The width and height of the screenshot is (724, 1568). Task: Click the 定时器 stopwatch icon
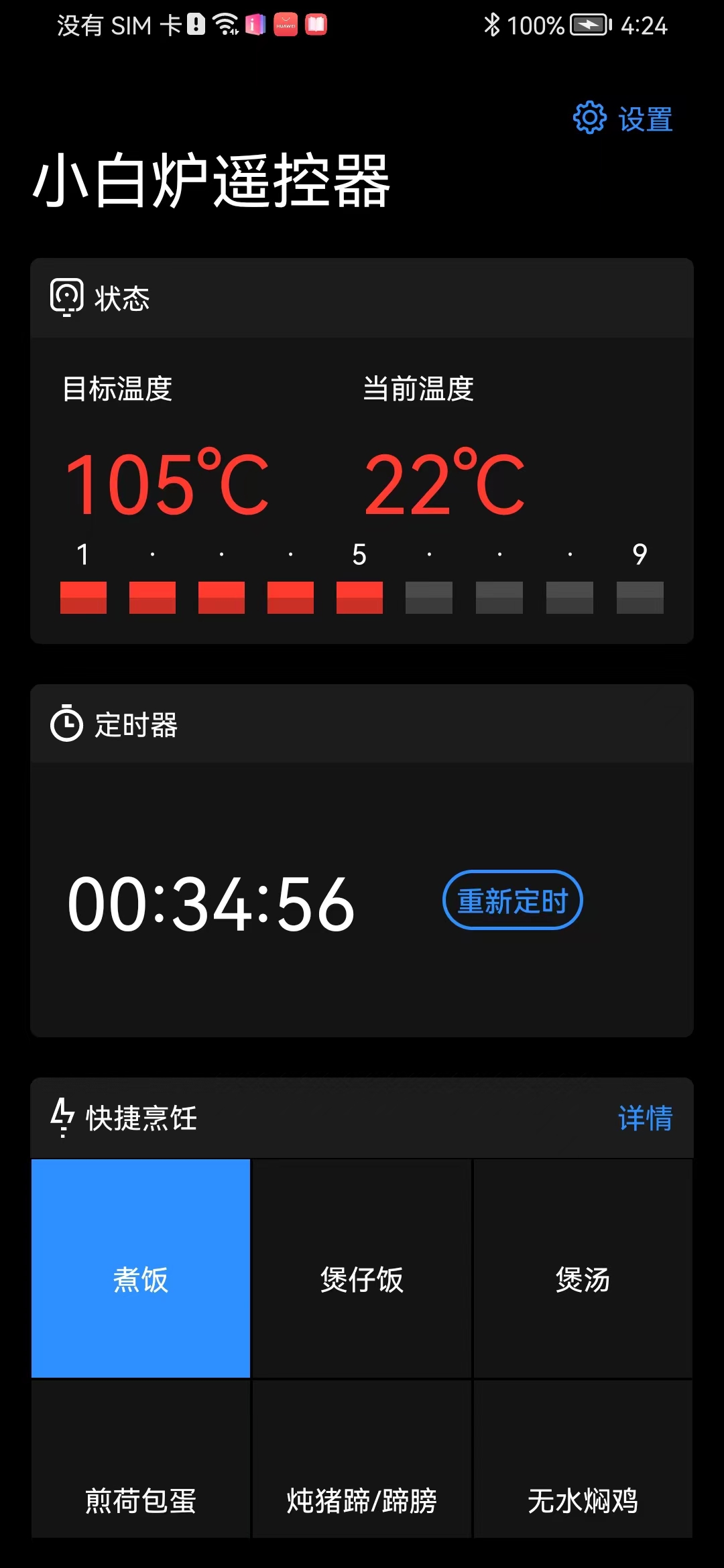click(x=66, y=724)
